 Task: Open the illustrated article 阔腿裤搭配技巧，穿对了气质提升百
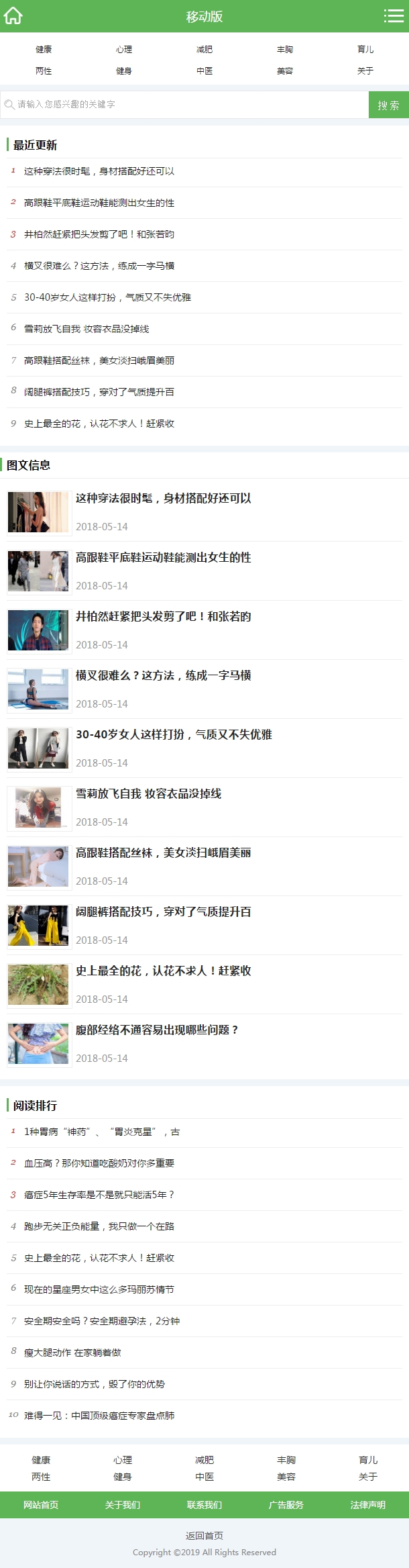(x=163, y=912)
